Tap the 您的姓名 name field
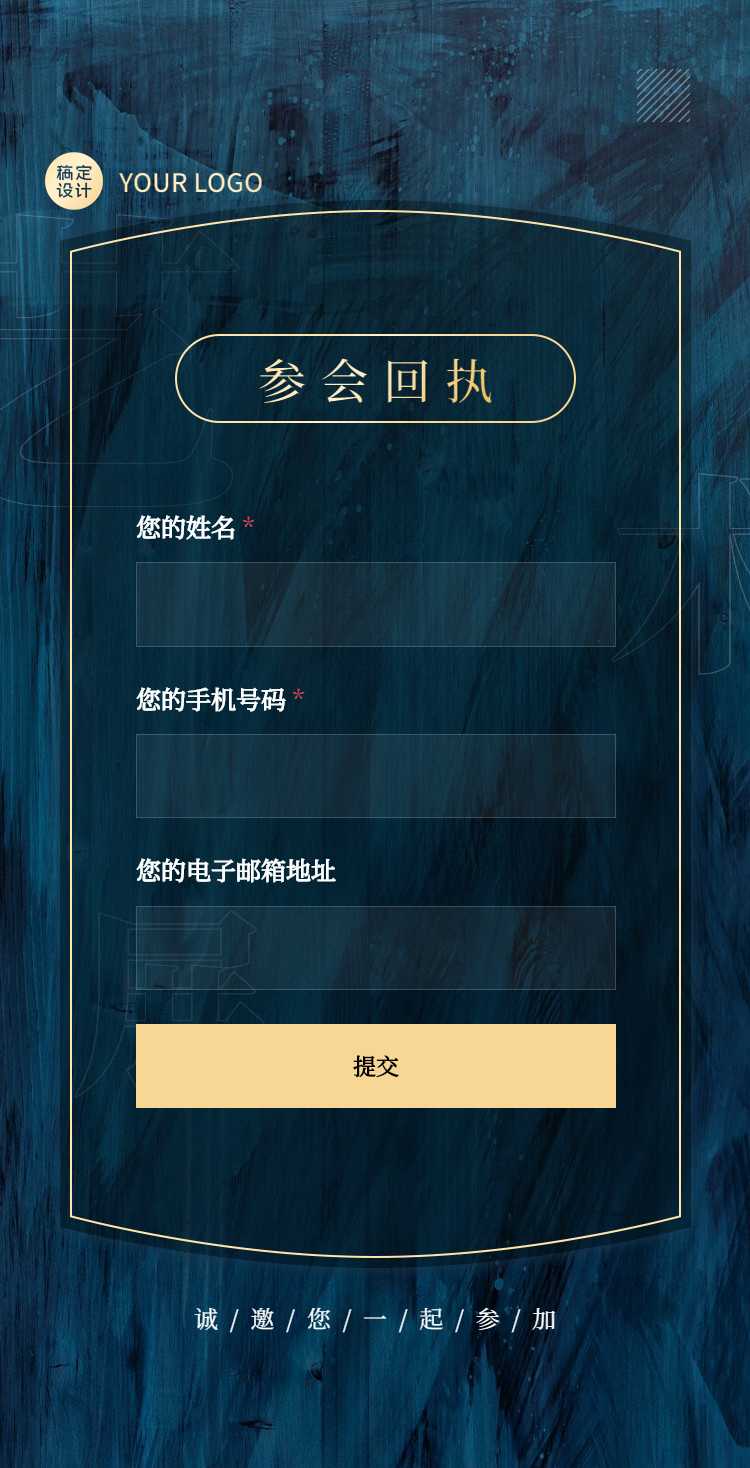Screen dimensions: 750x1468 tap(375, 604)
